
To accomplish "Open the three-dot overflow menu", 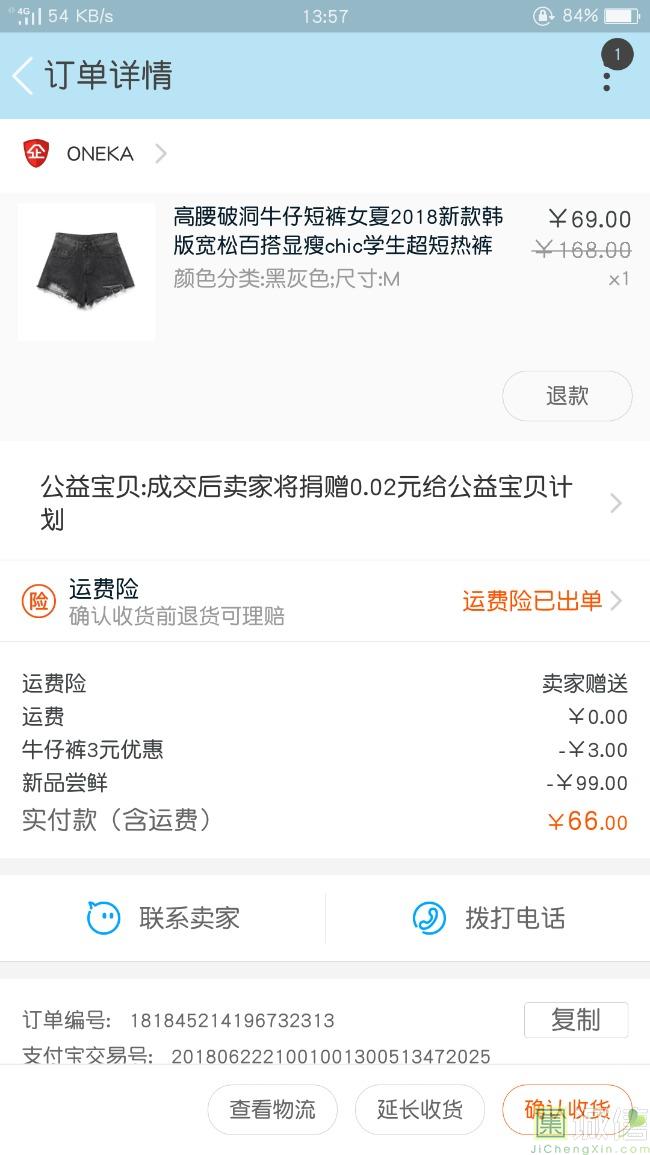I will [x=607, y=77].
